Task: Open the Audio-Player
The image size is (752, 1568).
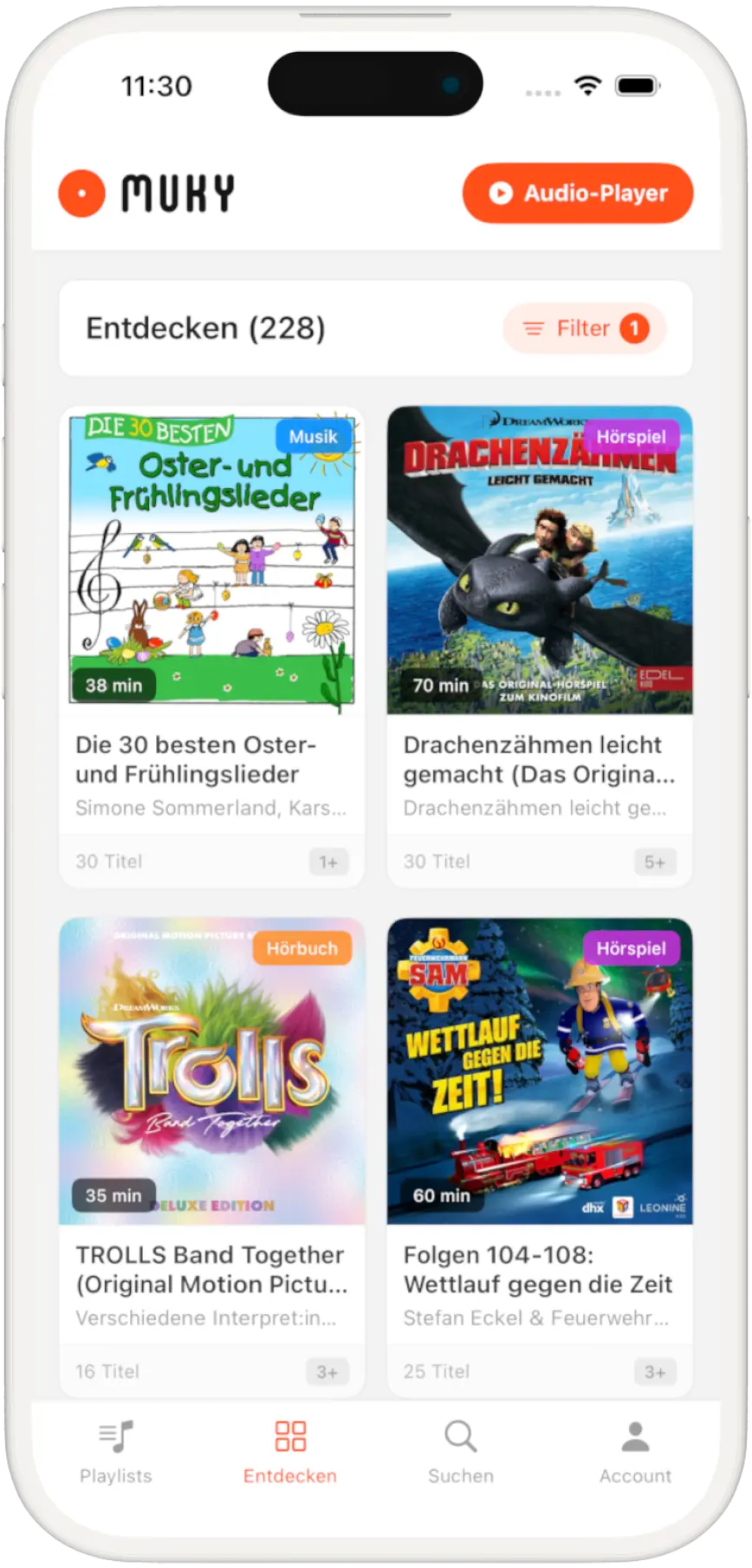Action: [x=578, y=193]
